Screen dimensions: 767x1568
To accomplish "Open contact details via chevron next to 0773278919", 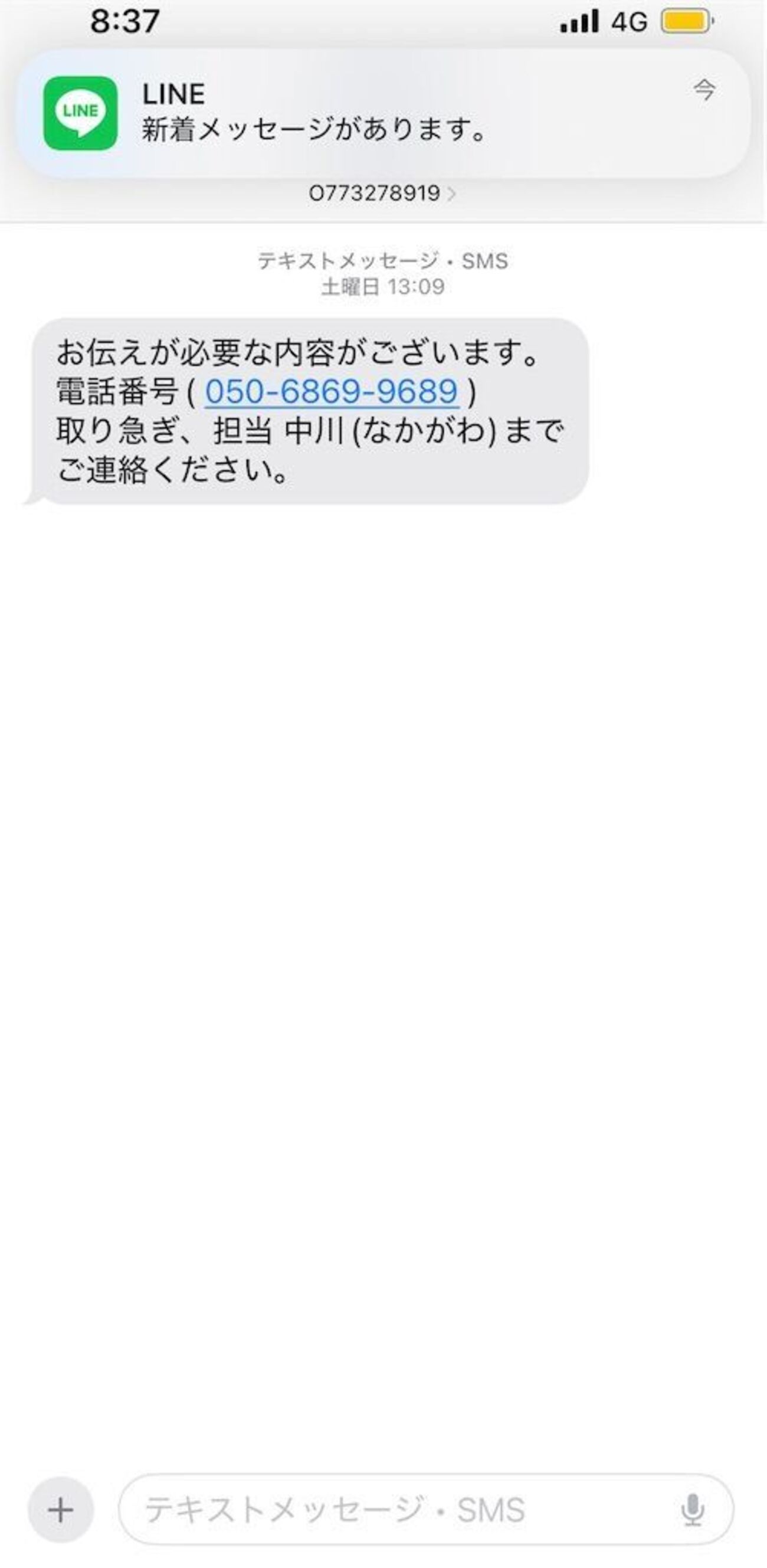I will [453, 193].
